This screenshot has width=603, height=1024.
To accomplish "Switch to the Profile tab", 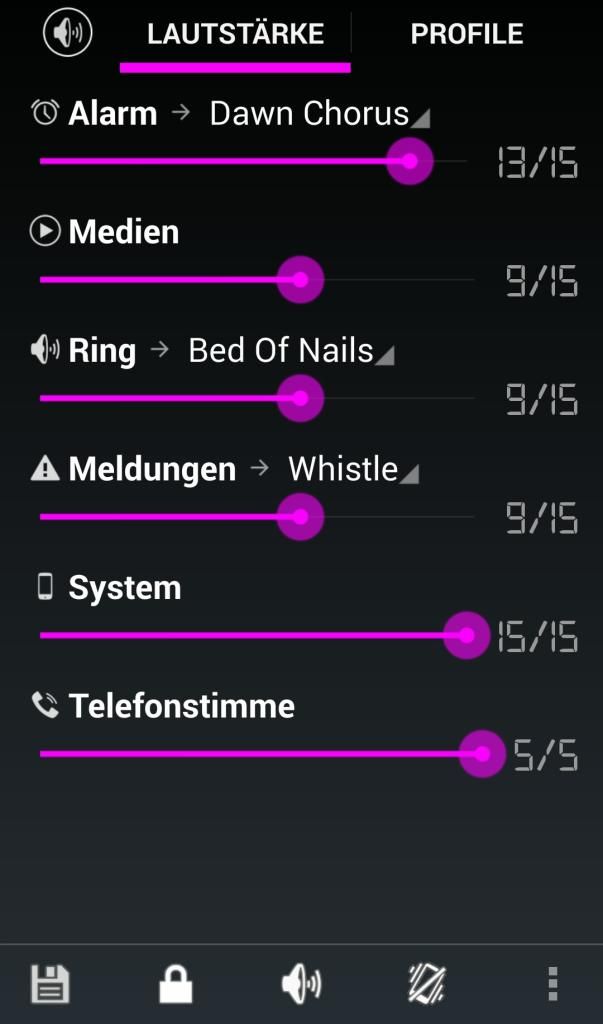I will [x=466, y=34].
